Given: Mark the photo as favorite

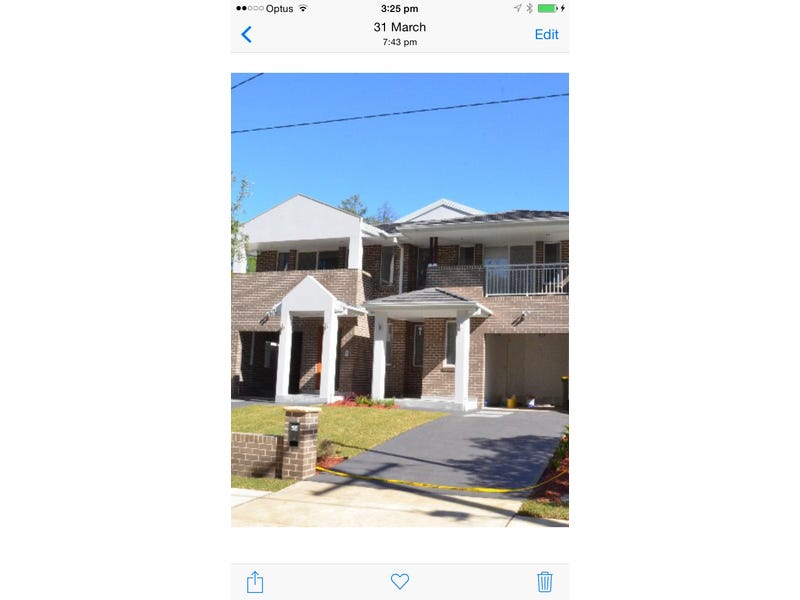Looking at the screenshot, I should tap(400, 581).
